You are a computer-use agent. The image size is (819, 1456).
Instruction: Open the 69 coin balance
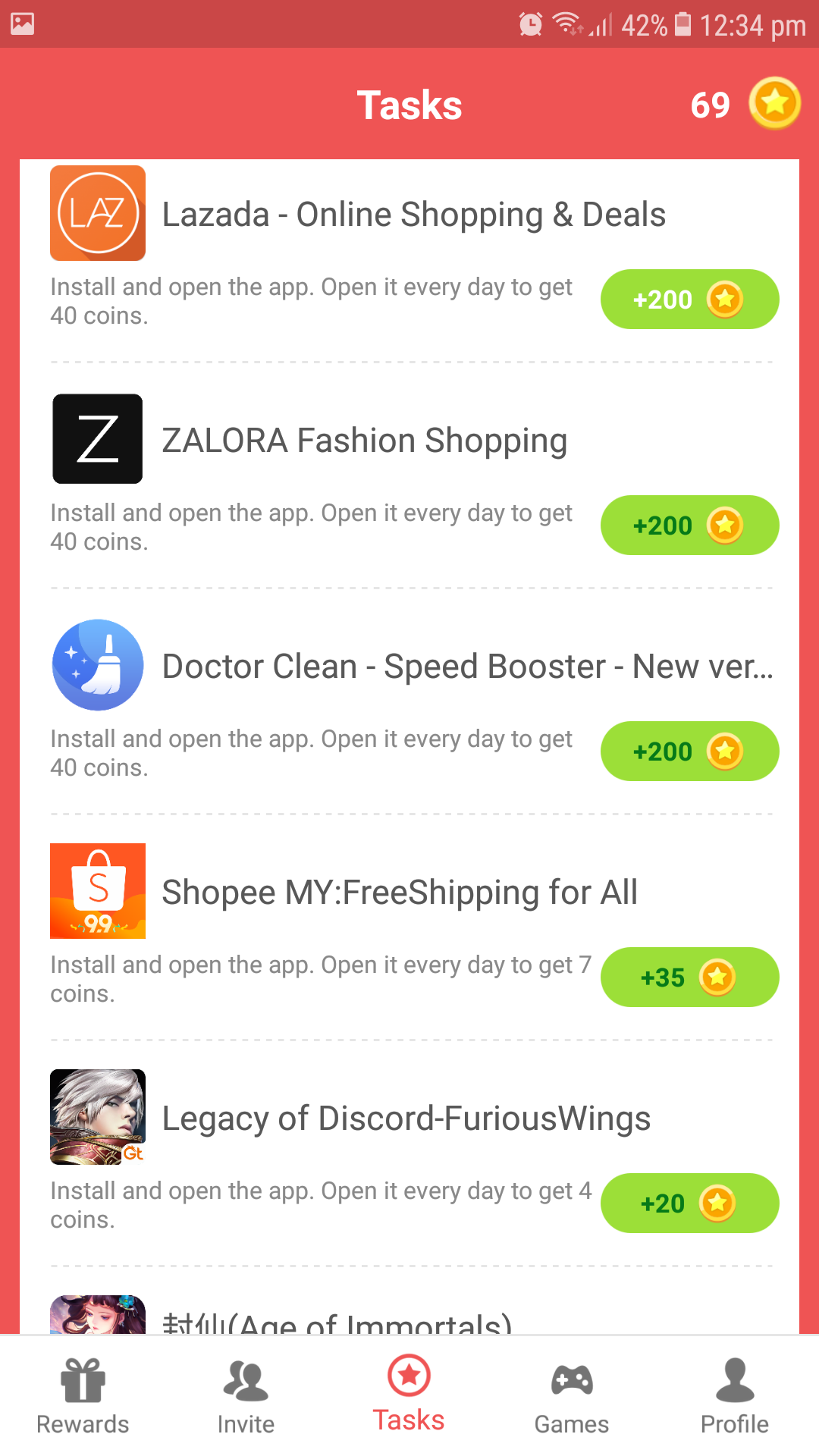point(745,104)
